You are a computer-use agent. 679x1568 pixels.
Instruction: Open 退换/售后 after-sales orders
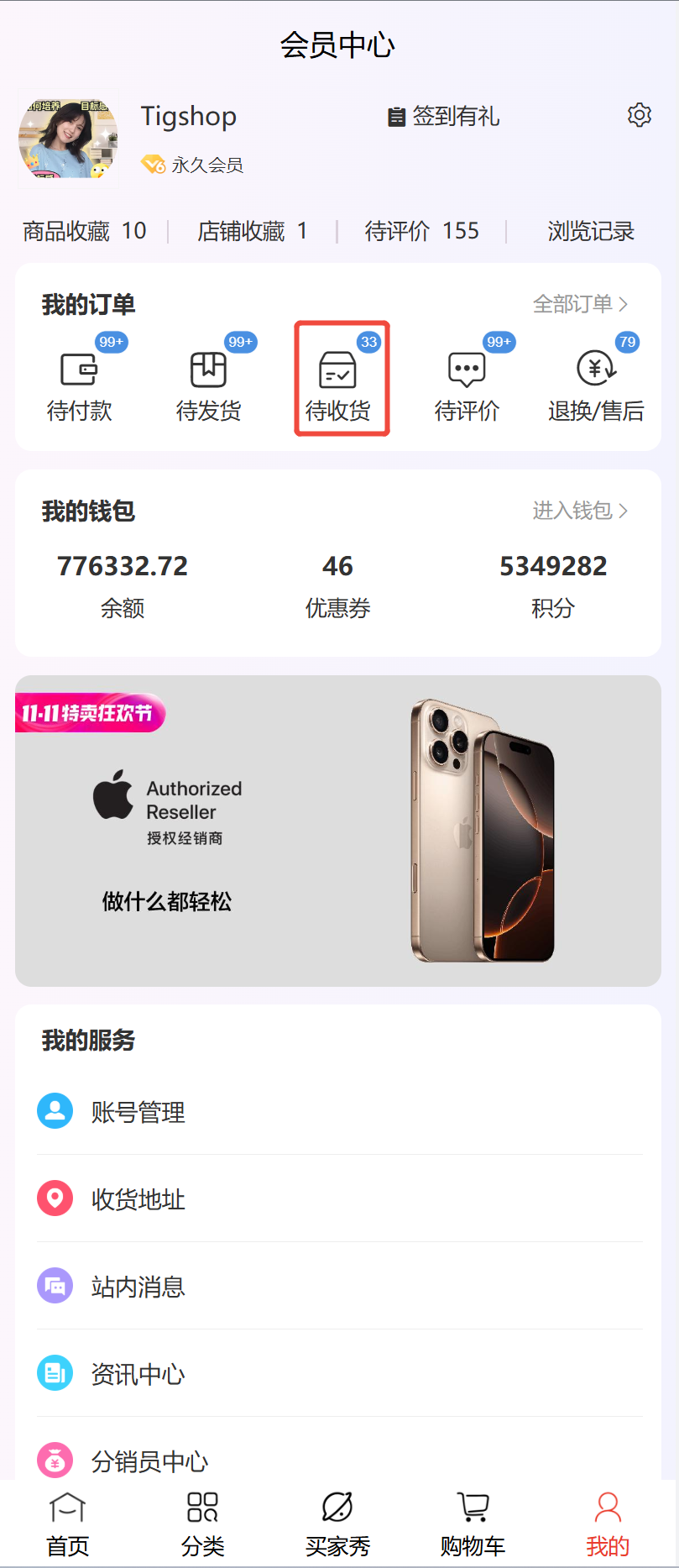(596, 382)
